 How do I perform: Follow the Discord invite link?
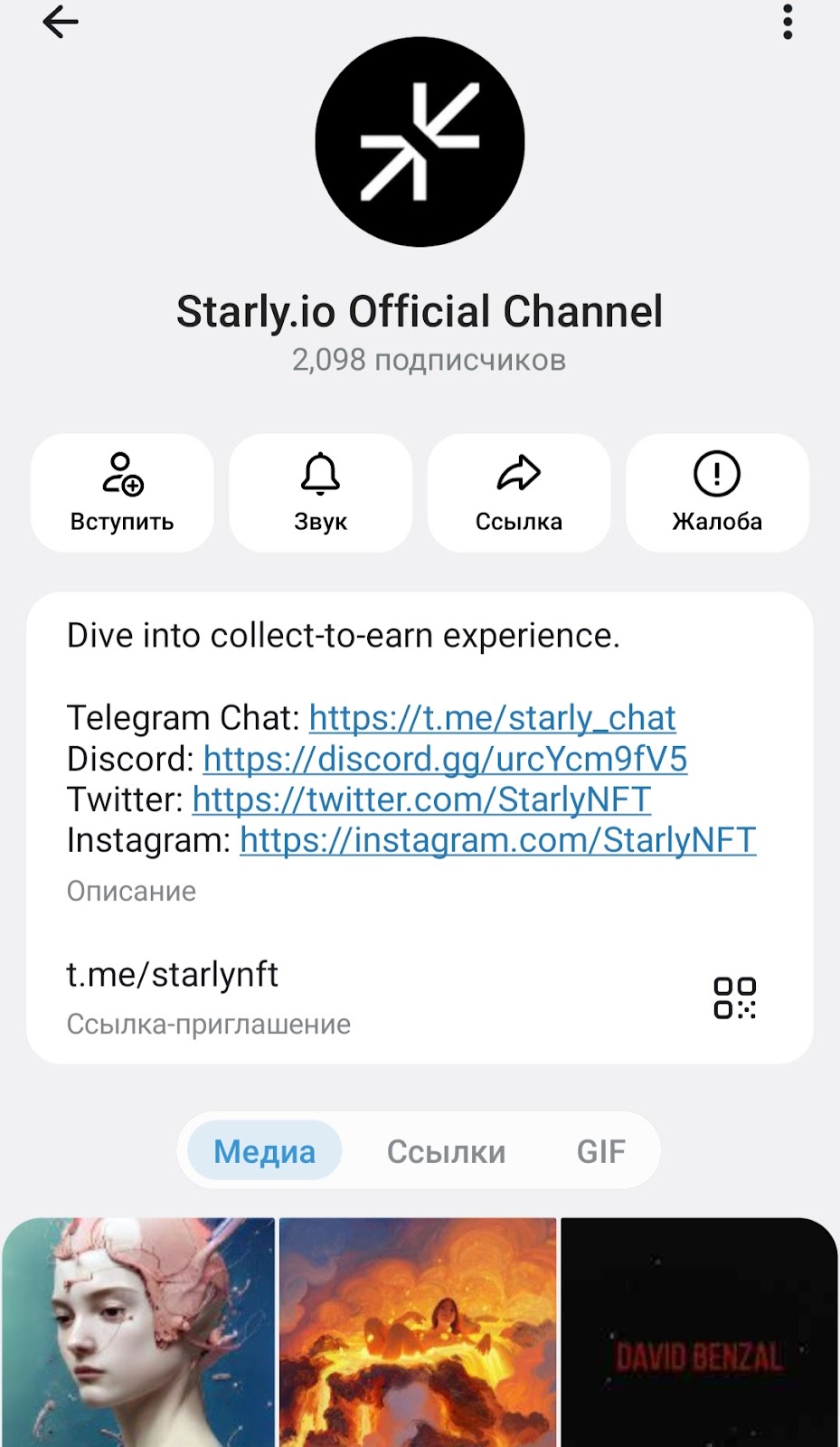pos(445,759)
